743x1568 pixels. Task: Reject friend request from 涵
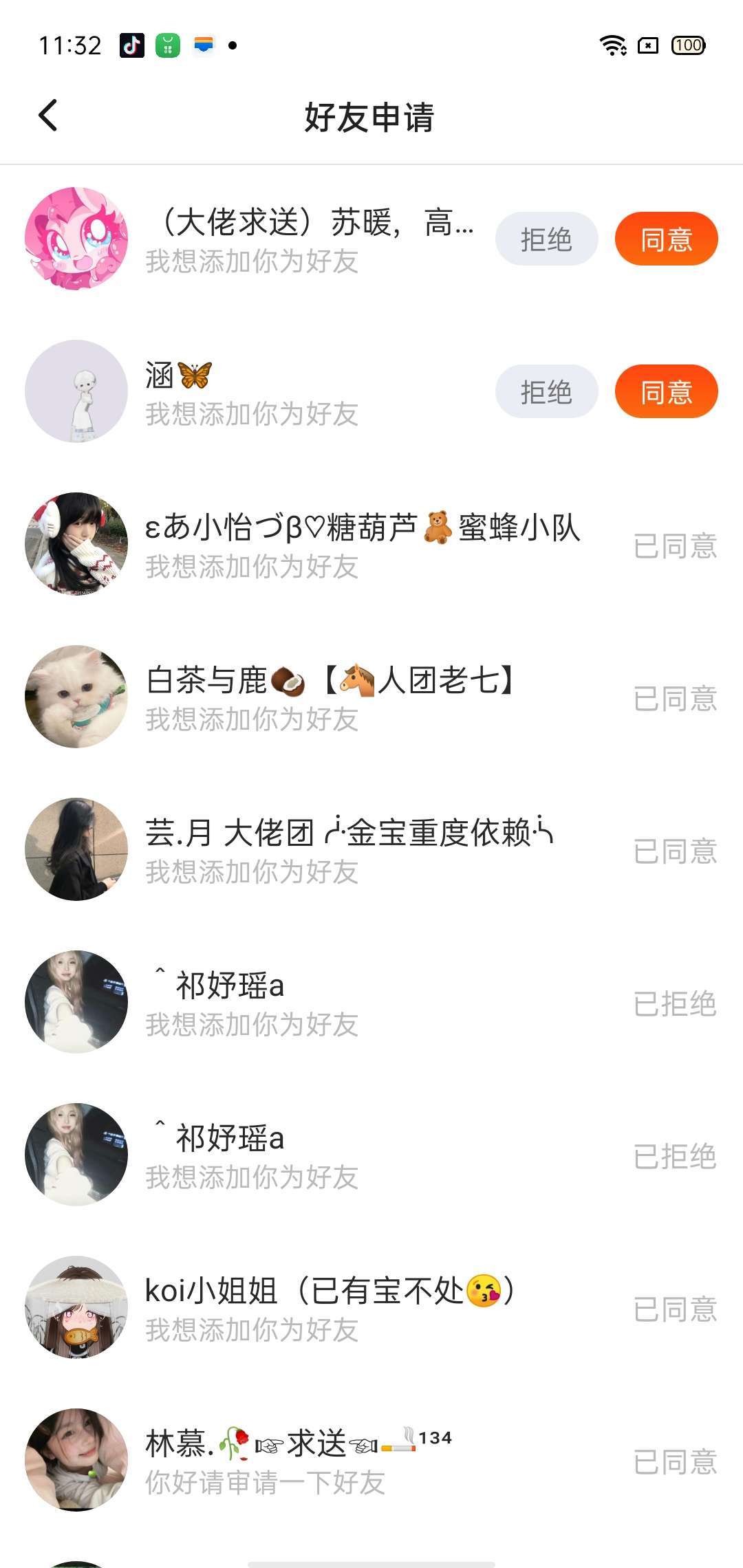(546, 392)
